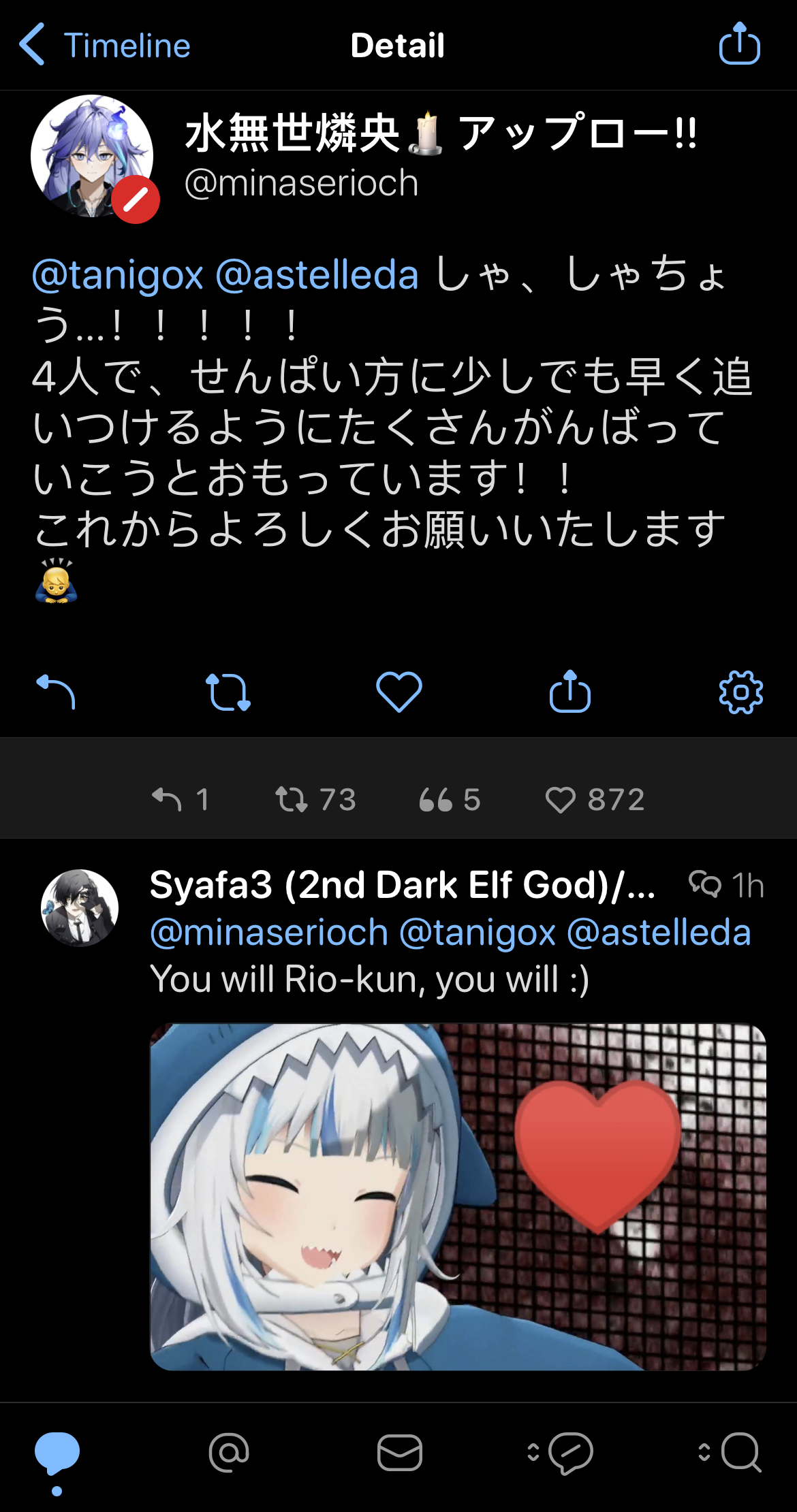Go back to Timeline
Image resolution: width=797 pixels, height=1512 pixels.
(104, 46)
